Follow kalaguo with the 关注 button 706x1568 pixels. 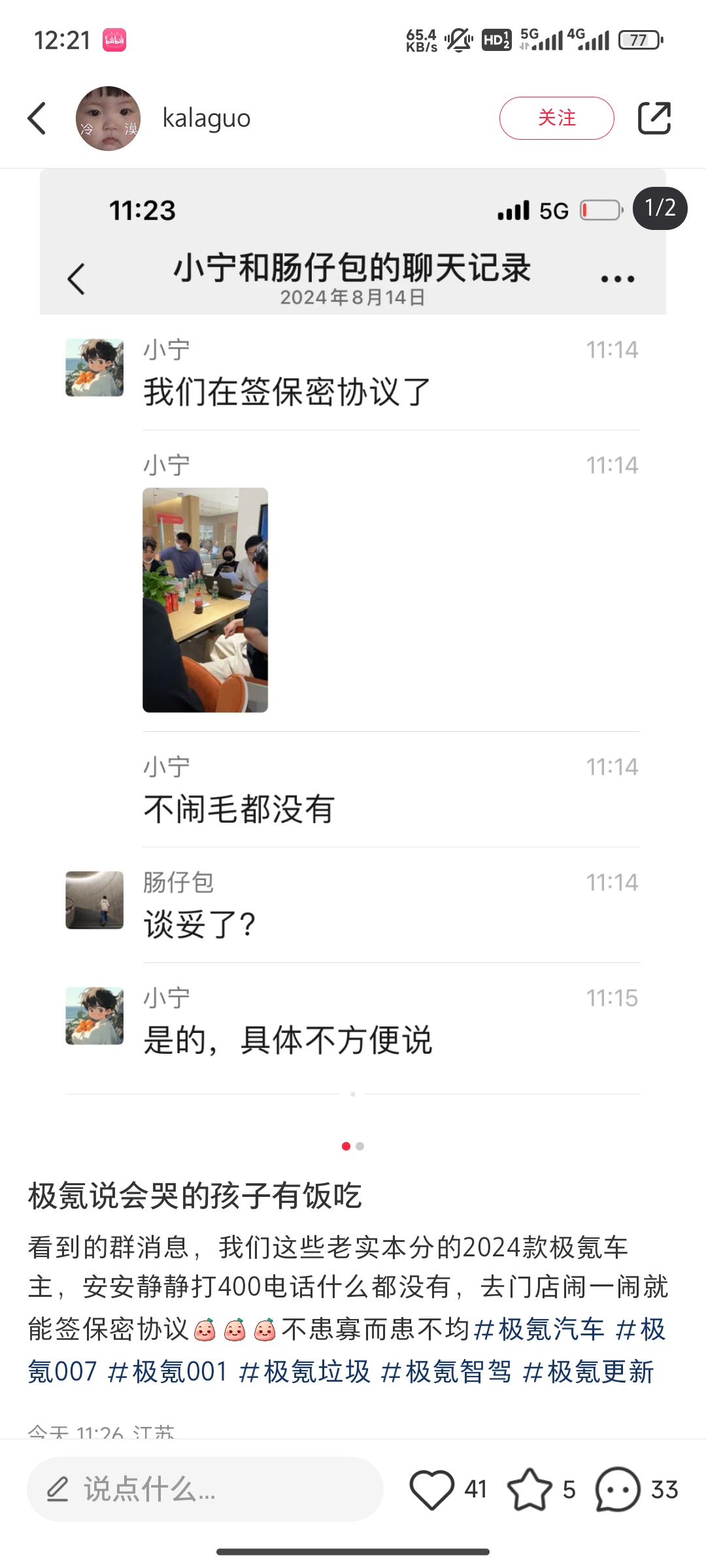556,118
